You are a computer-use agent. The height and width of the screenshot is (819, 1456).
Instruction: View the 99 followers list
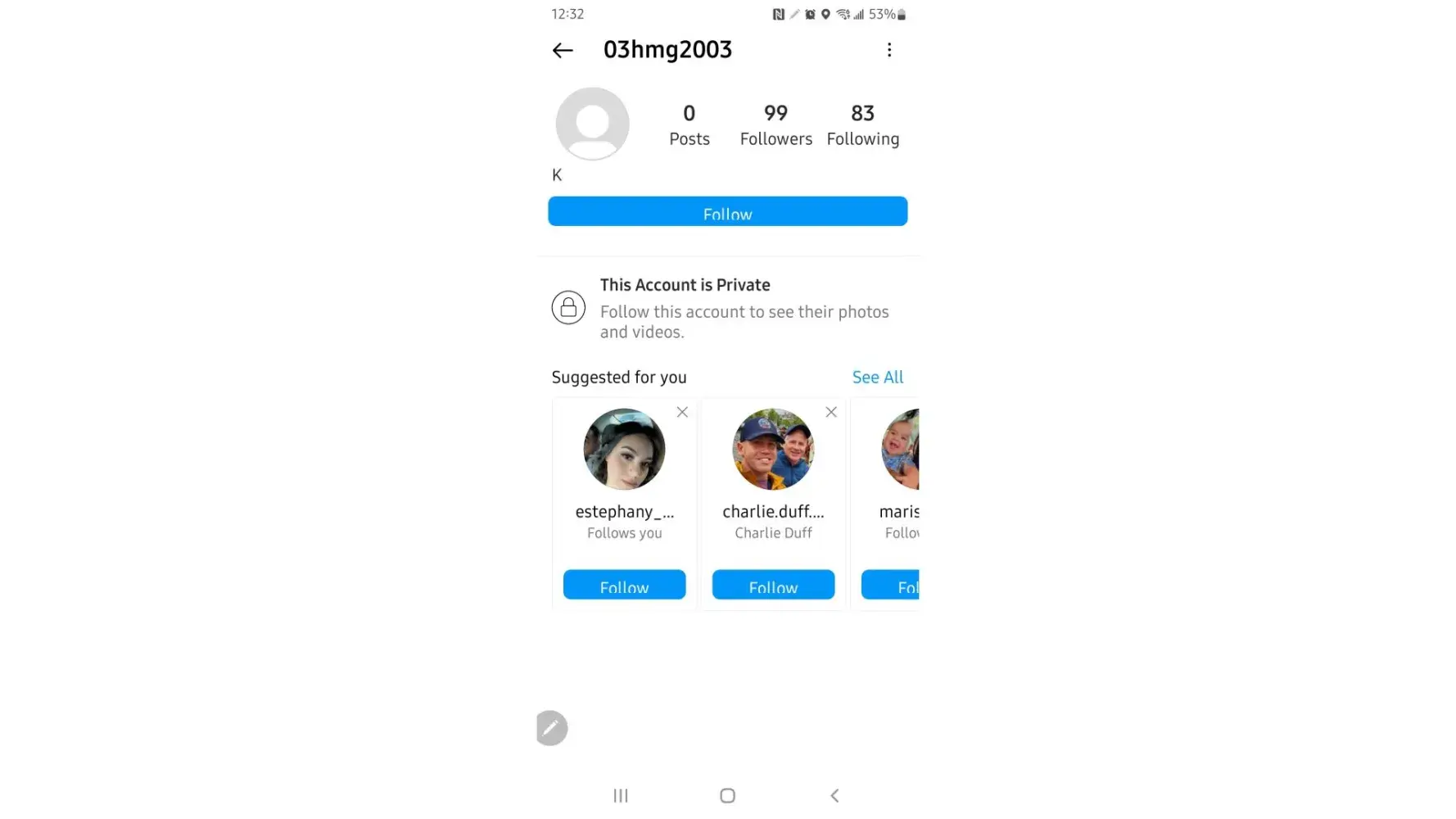[775, 124]
